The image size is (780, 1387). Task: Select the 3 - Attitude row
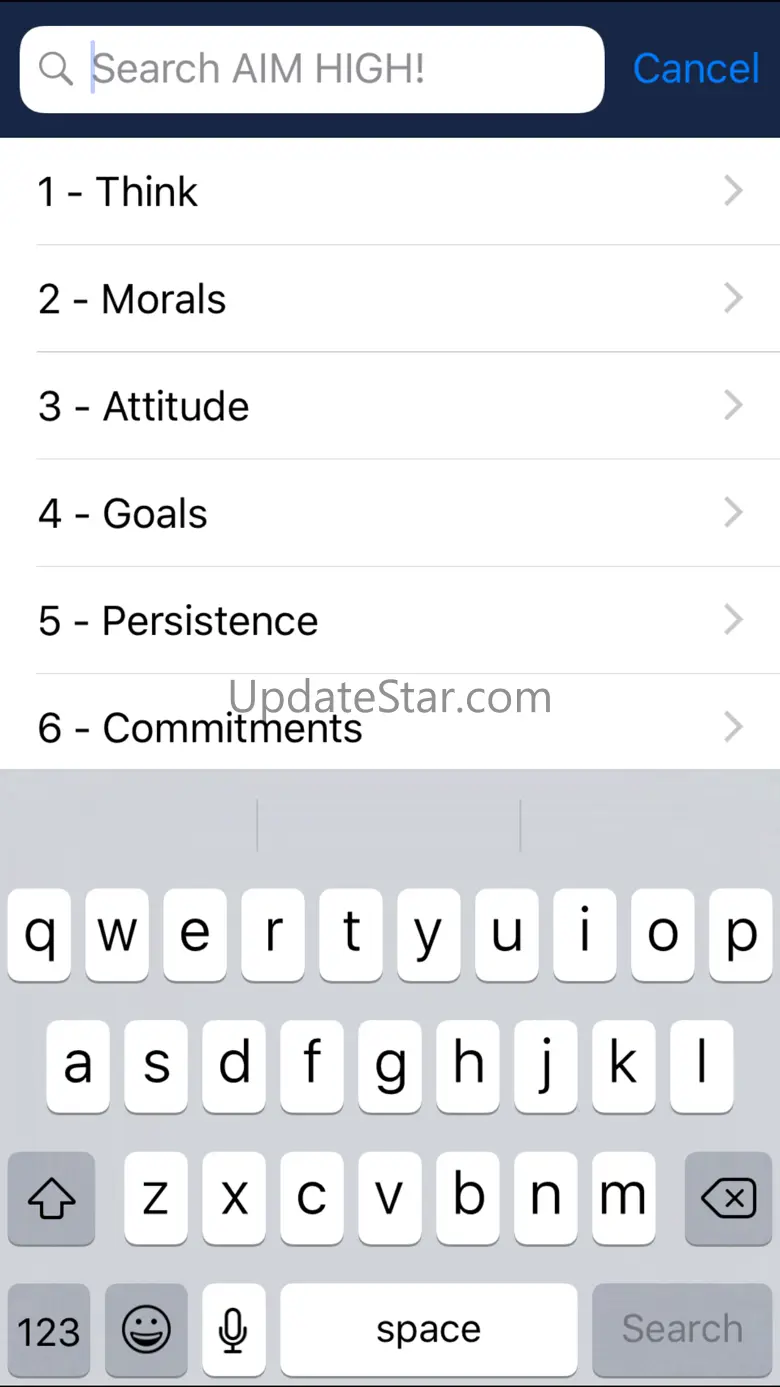pos(390,406)
